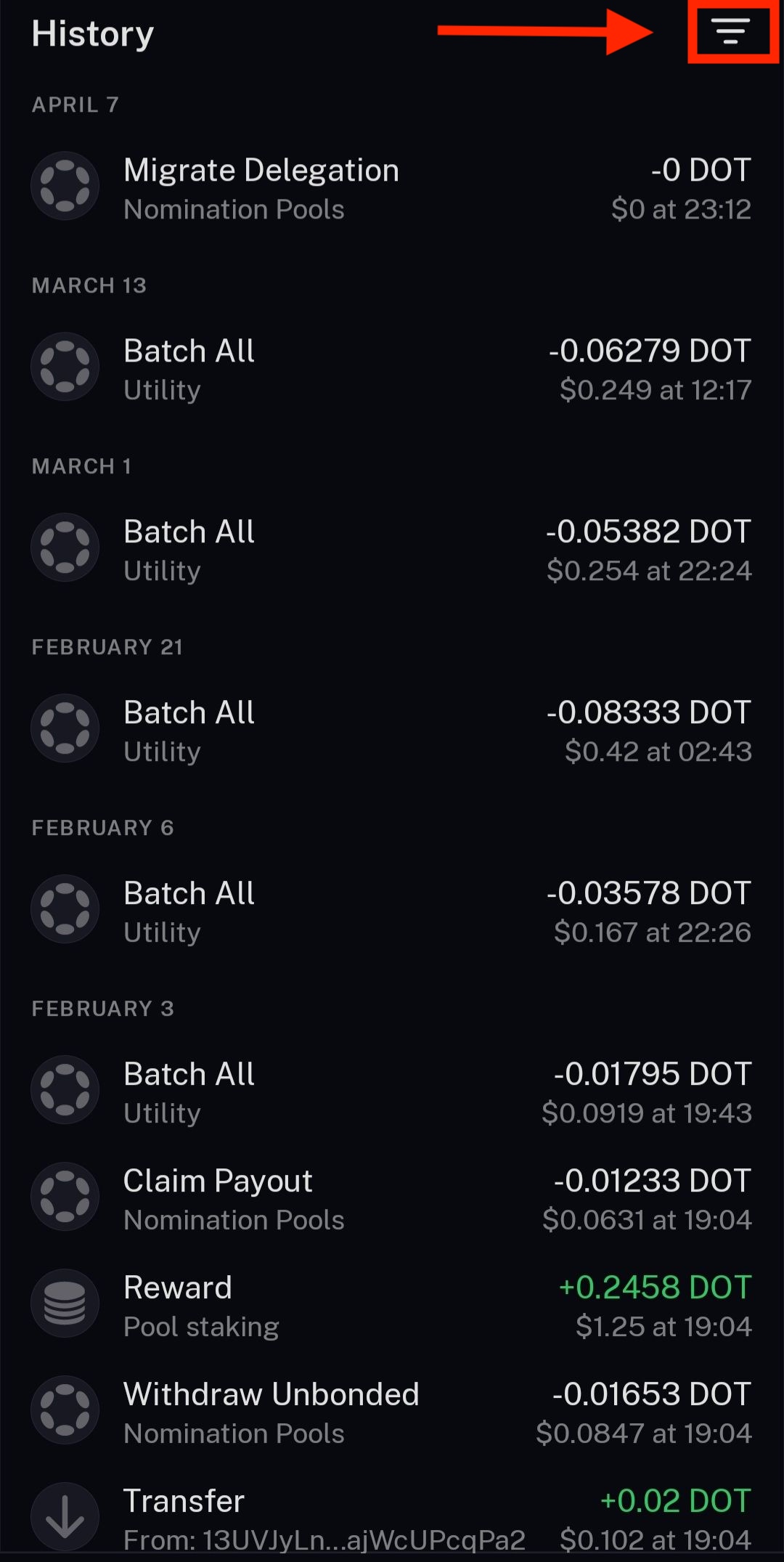The height and width of the screenshot is (1562, 784).
Task: Open the +0.02 DOT Transfer entry
Action: click(392, 1519)
